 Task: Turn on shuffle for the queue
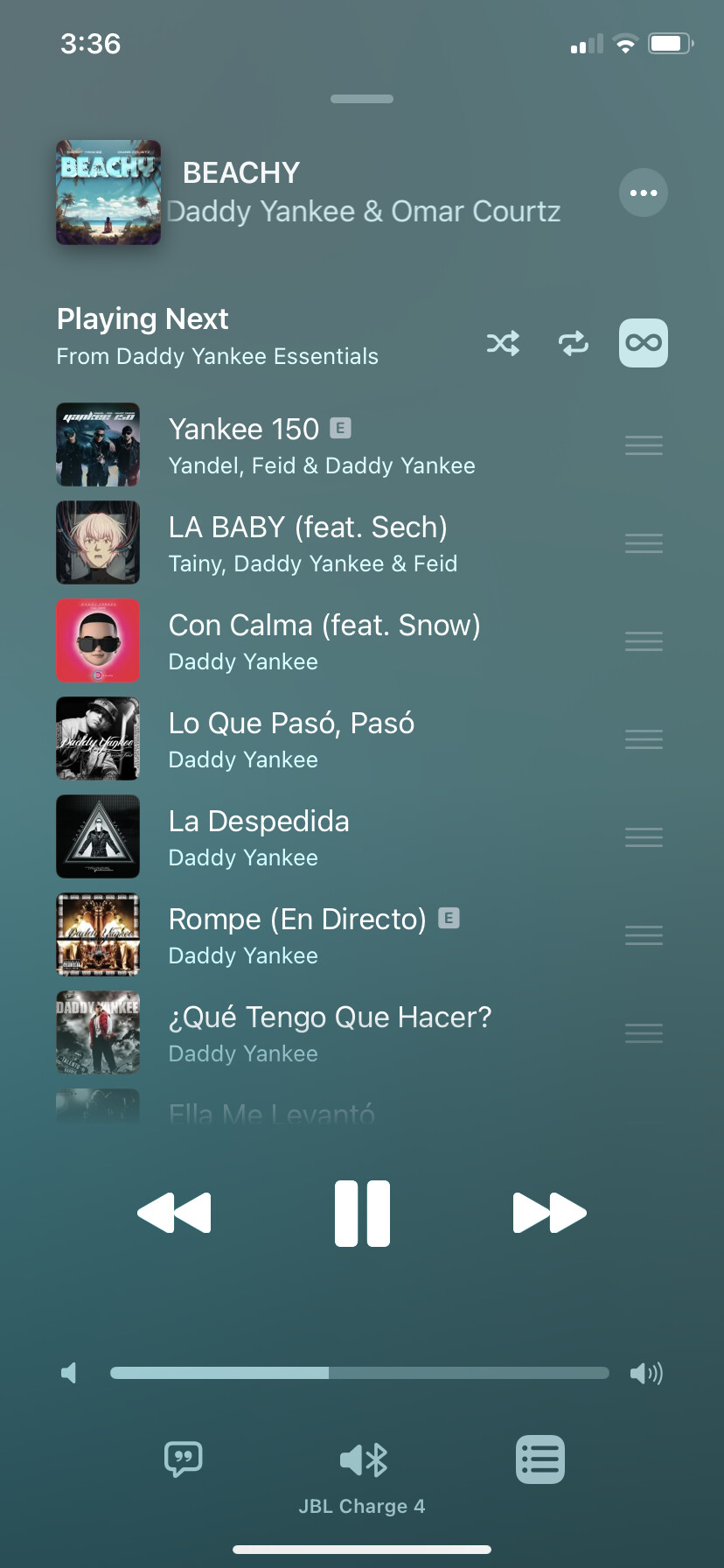click(x=503, y=343)
